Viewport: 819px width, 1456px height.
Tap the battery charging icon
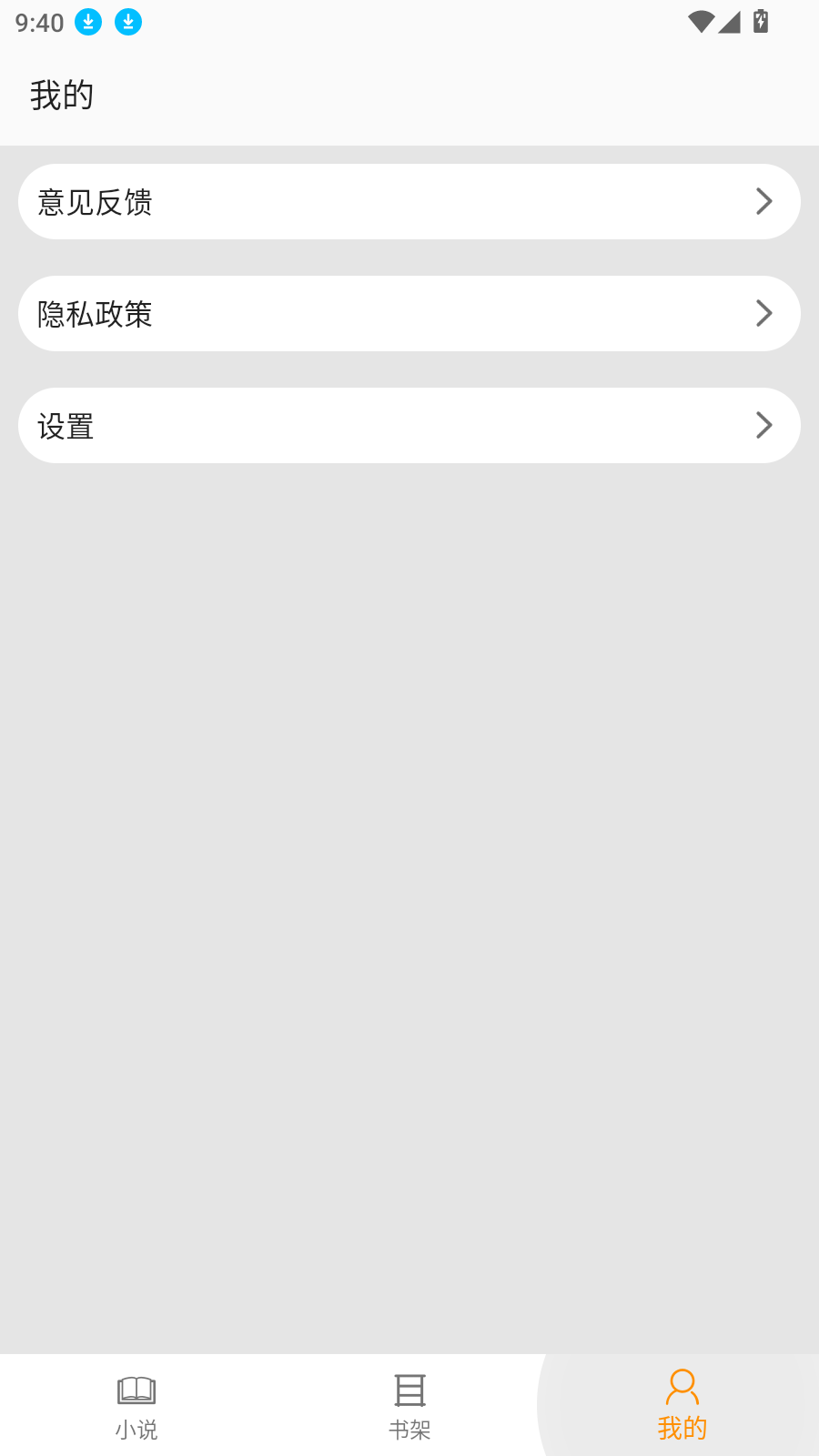760,22
